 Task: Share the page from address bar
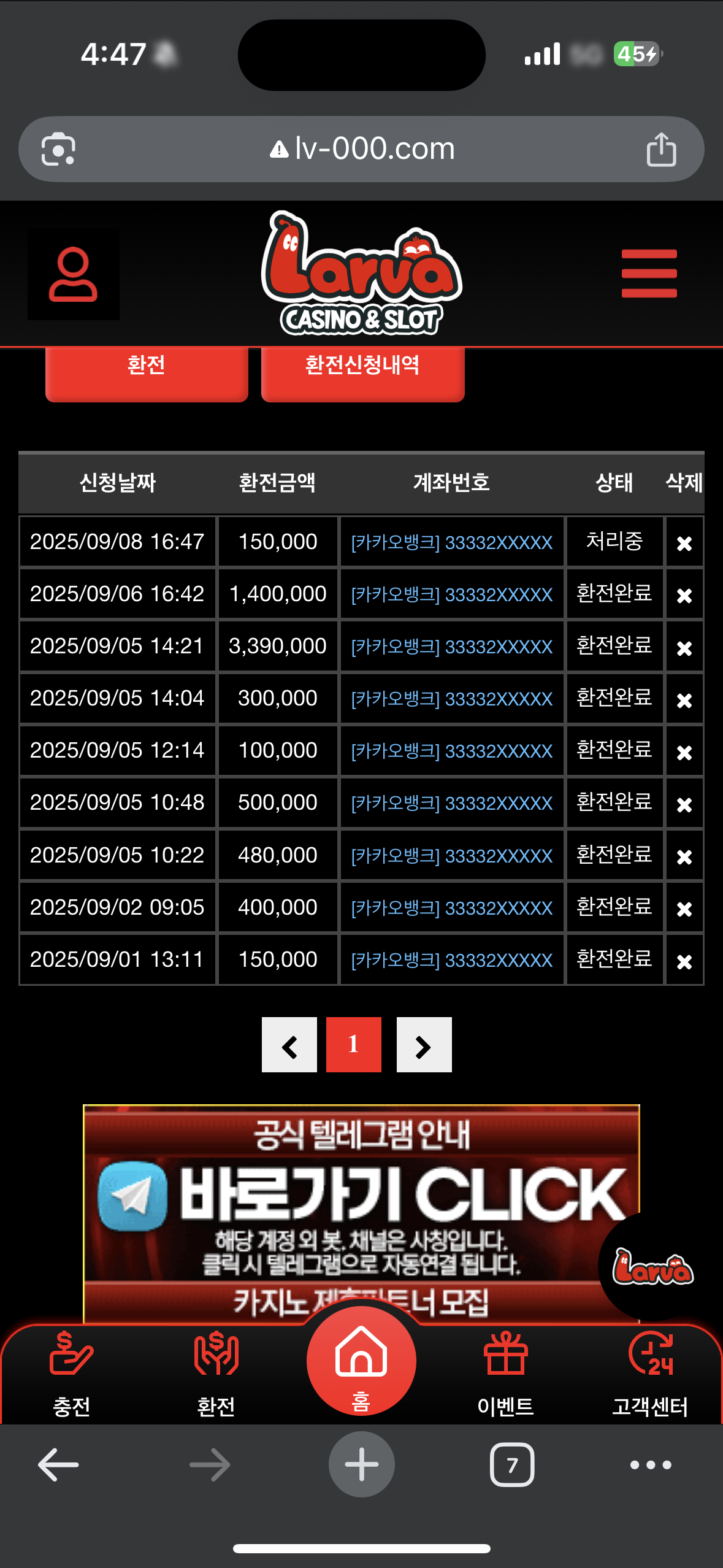click(661, 149)
